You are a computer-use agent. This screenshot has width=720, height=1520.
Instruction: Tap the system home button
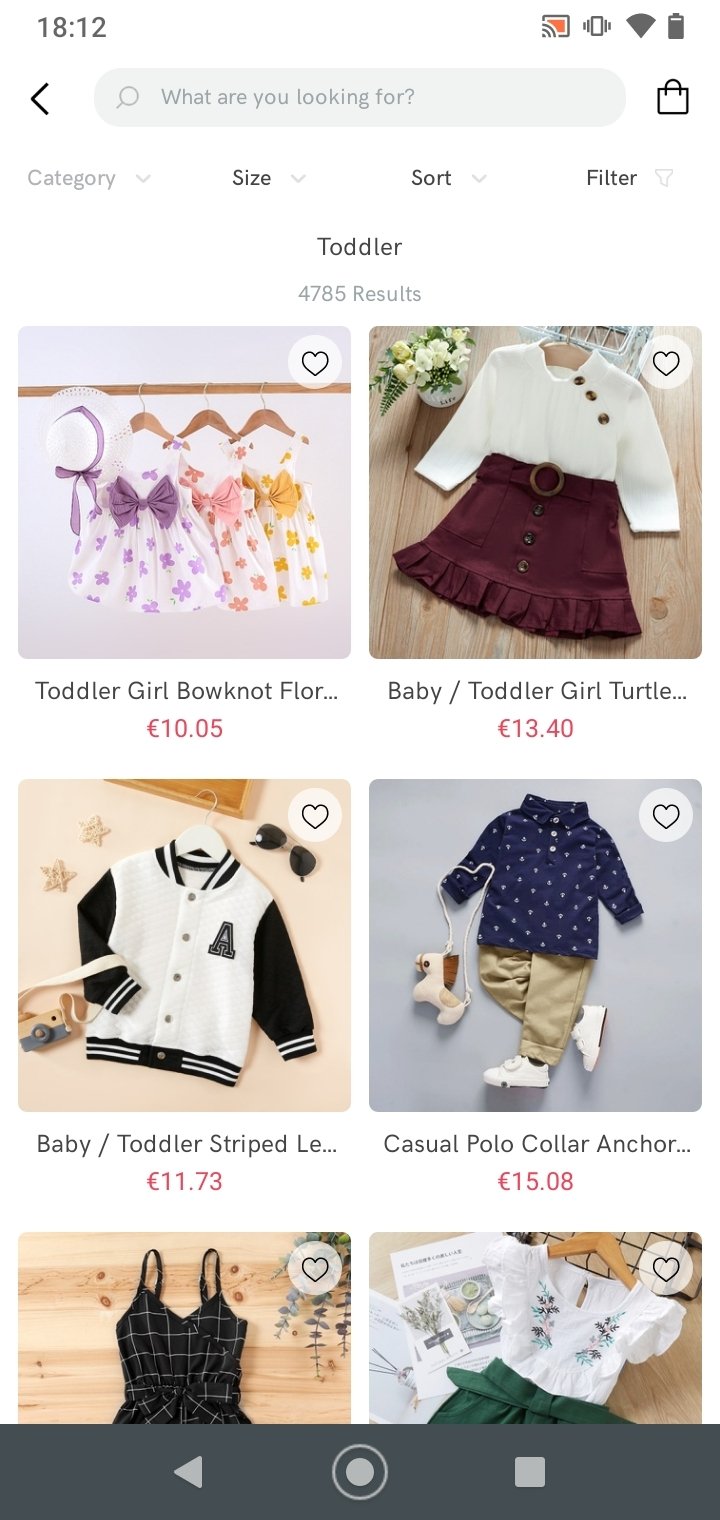[x=360, y=1472]
